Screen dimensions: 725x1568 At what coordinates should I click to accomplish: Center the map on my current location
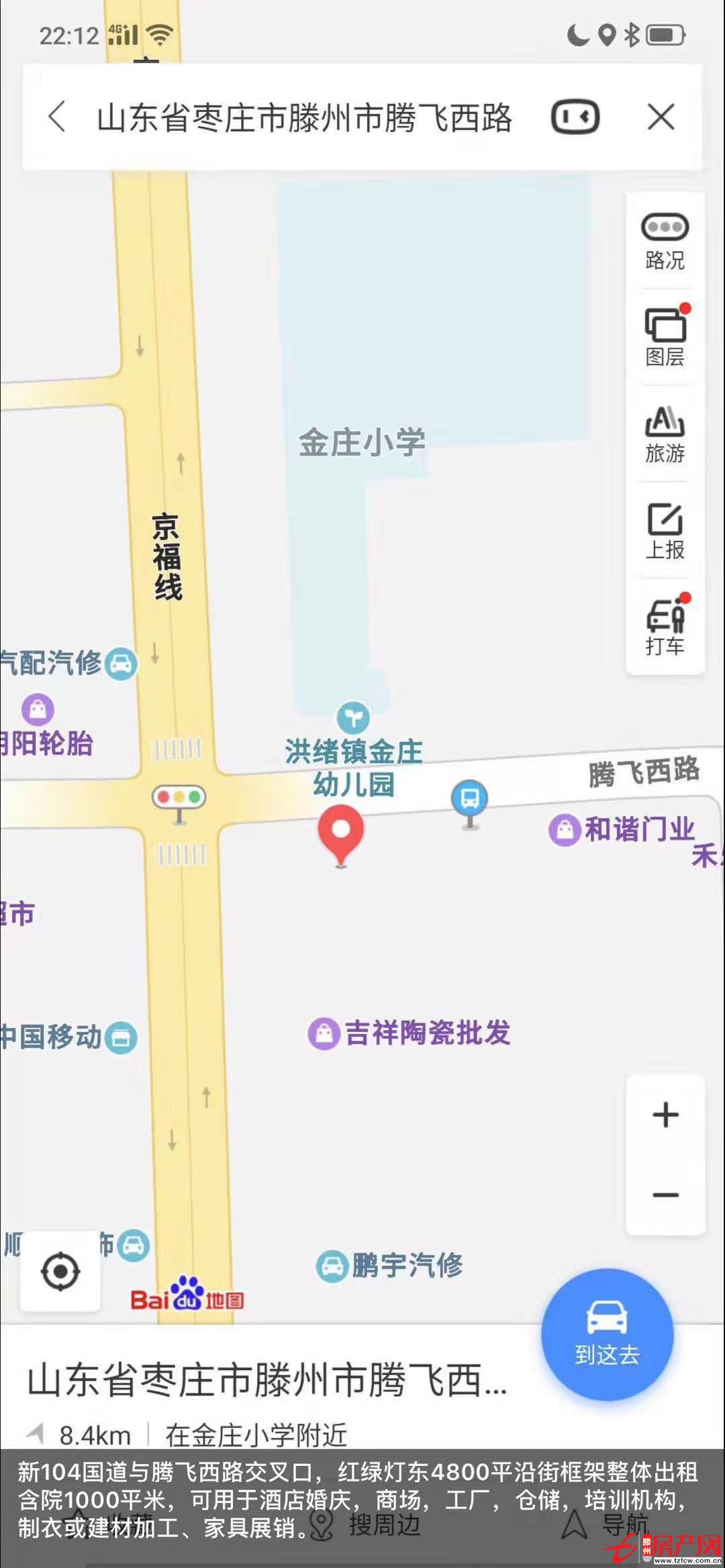(x=60, y=1271)
